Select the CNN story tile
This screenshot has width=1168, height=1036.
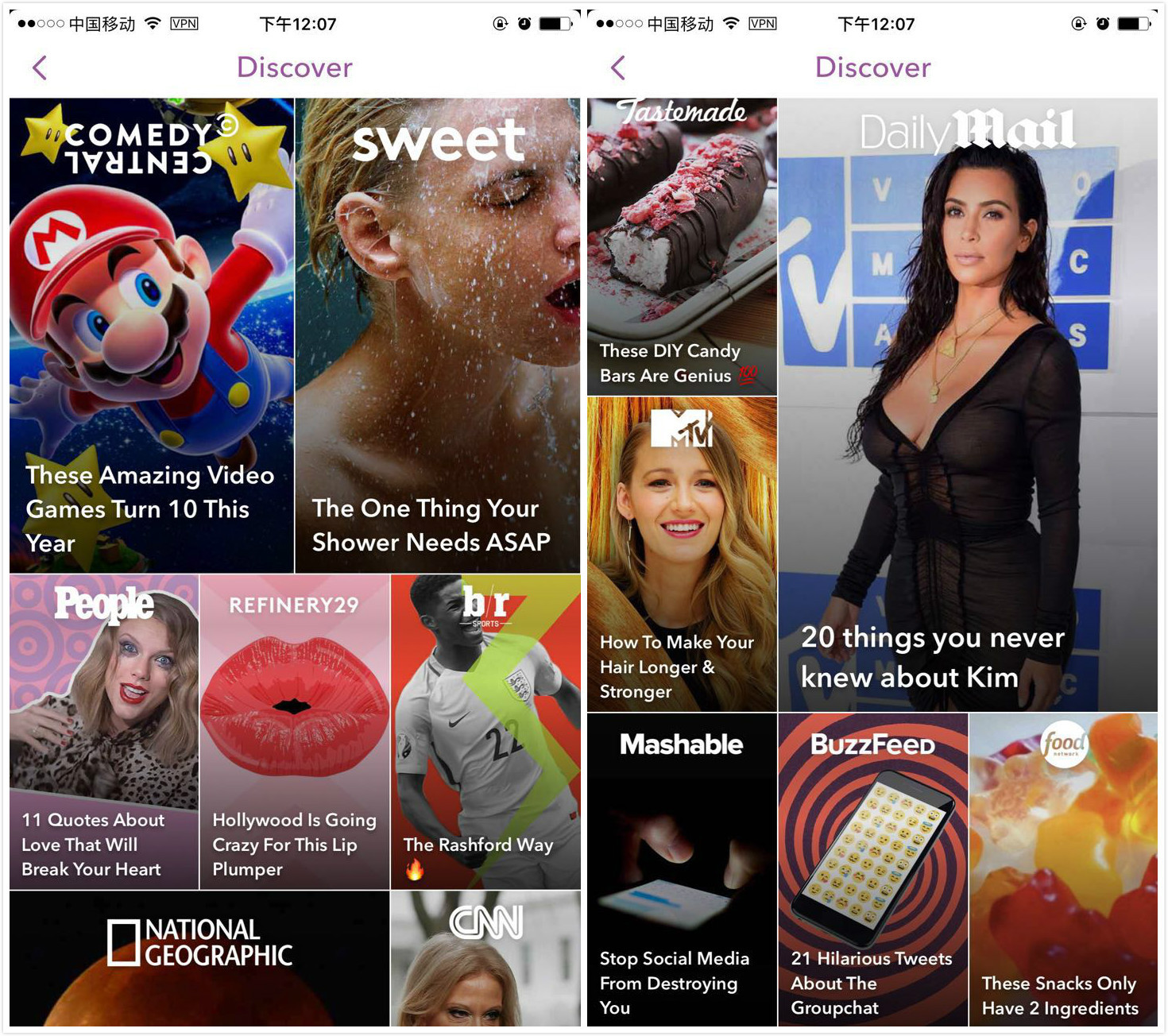click(485, 959)
